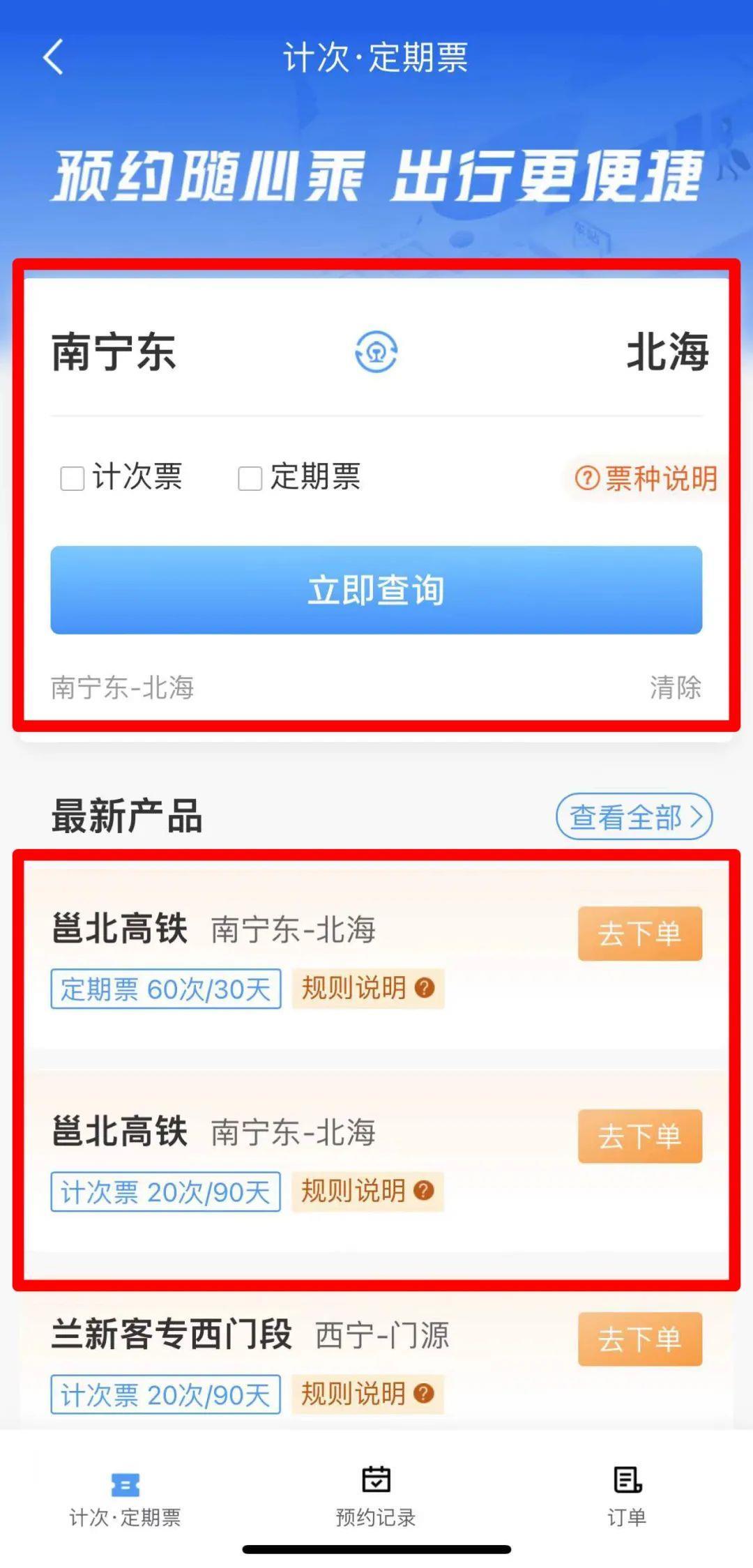The height and width of the screenshot is (1568, 753).
Task: Swap departure and arrival stations
Action: (376, 351)
